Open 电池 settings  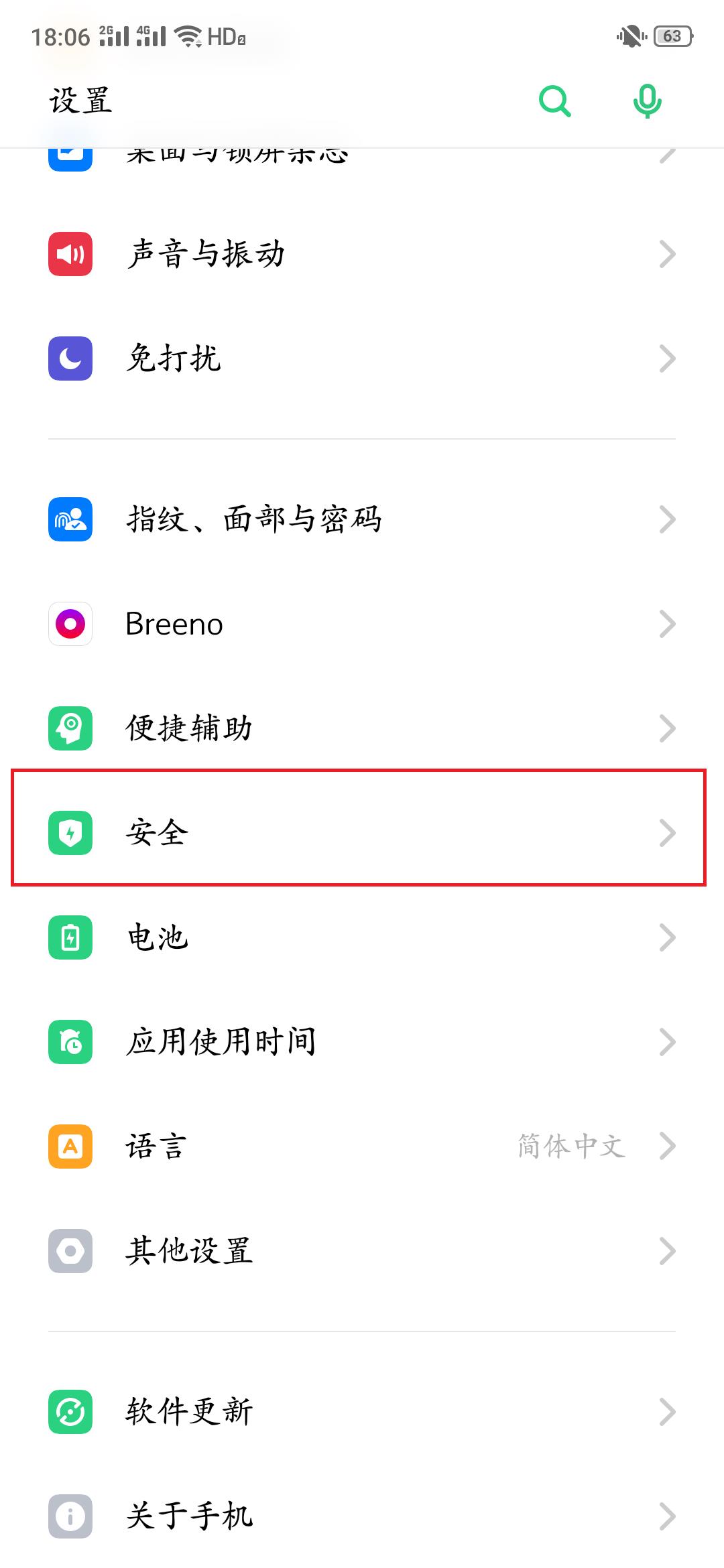[362, 937]
